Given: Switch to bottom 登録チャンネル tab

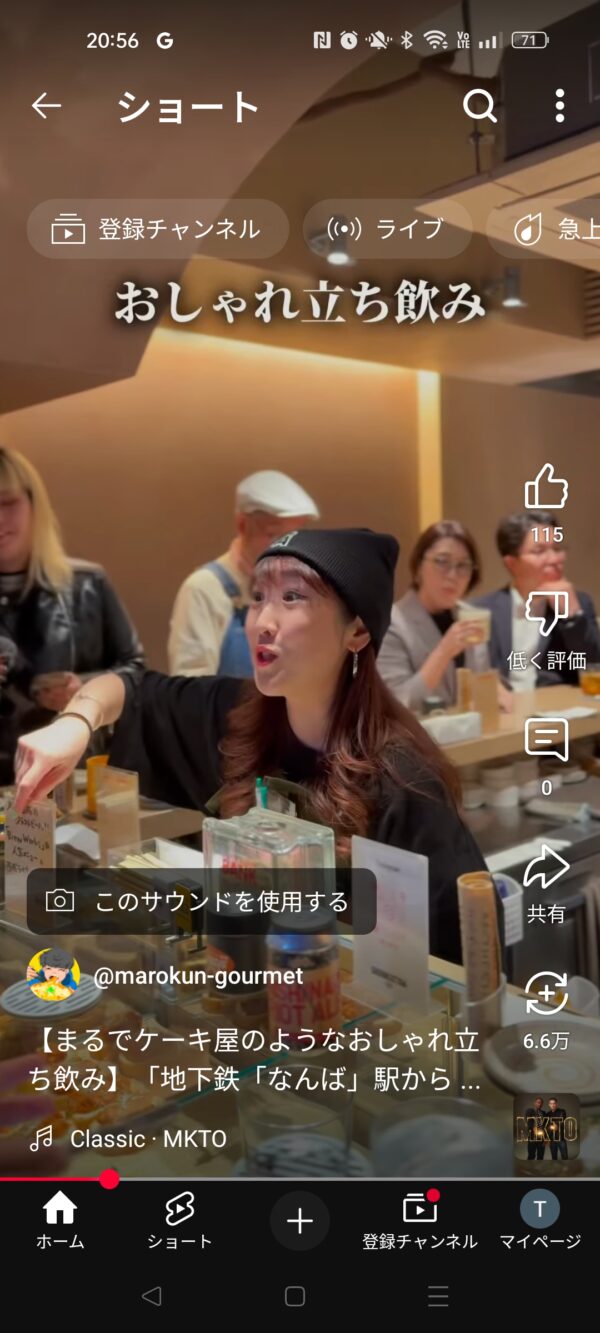Looking at the screenshot, I should 420,1220.
